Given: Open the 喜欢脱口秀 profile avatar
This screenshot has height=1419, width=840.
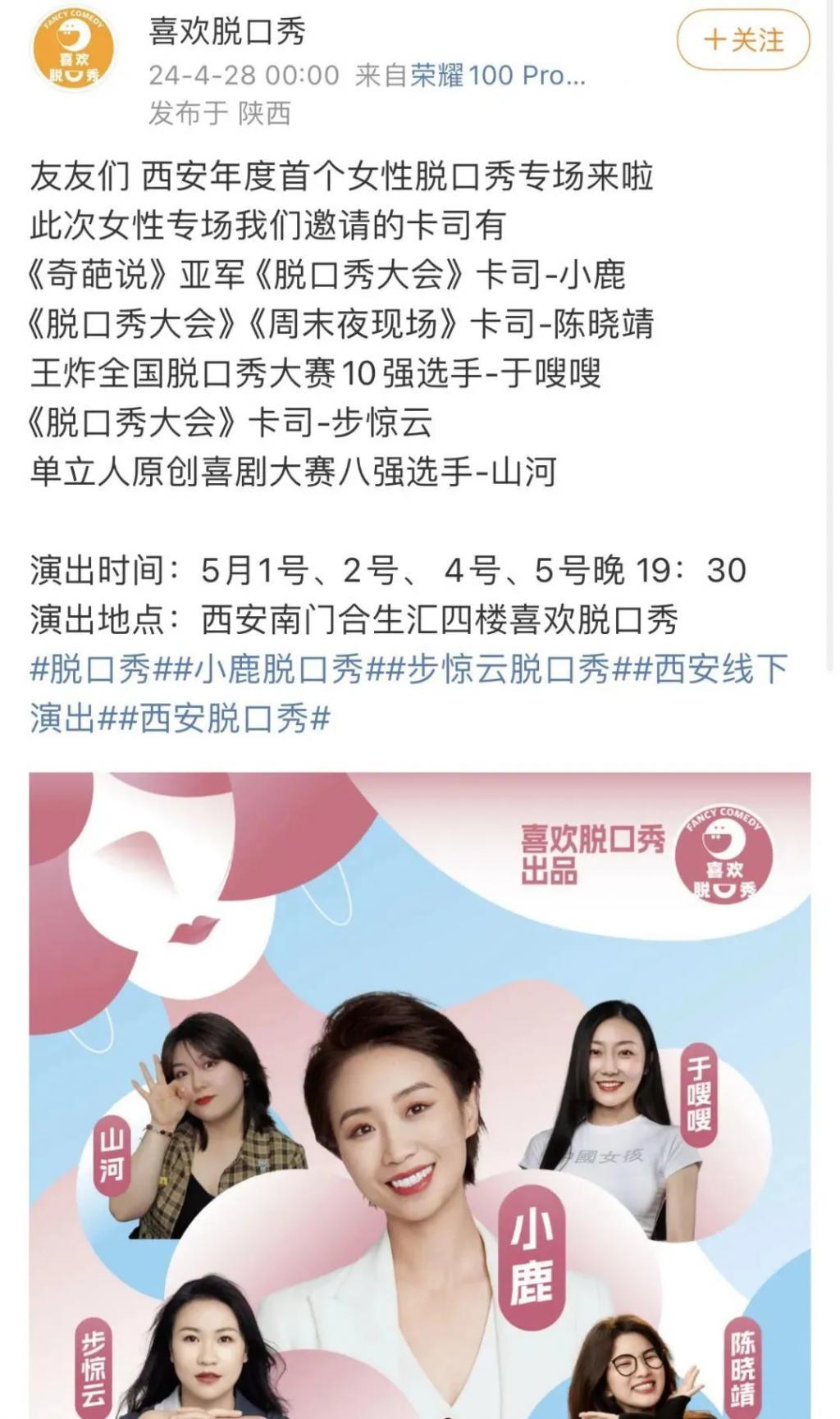Looking at the screenshot, I should (73, 50).
